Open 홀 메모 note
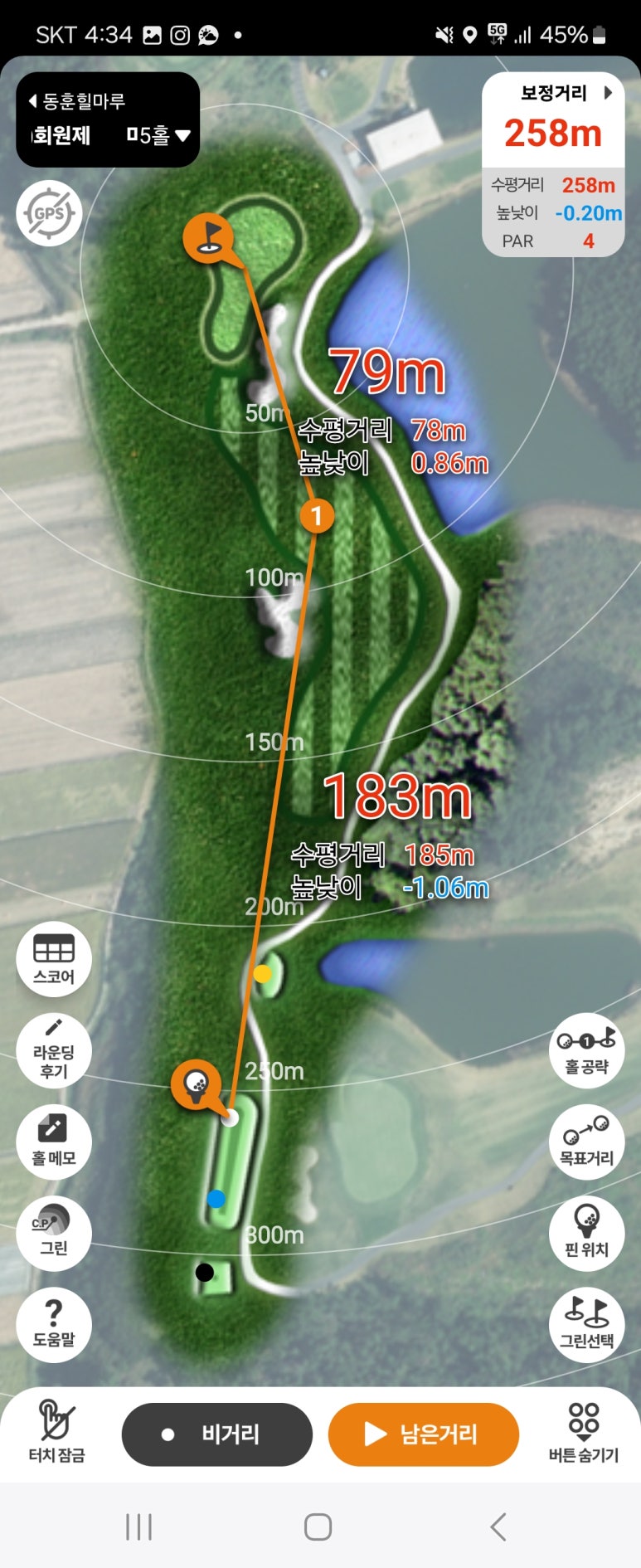The image size is (641, 1568). click(x=54, y=1142)
